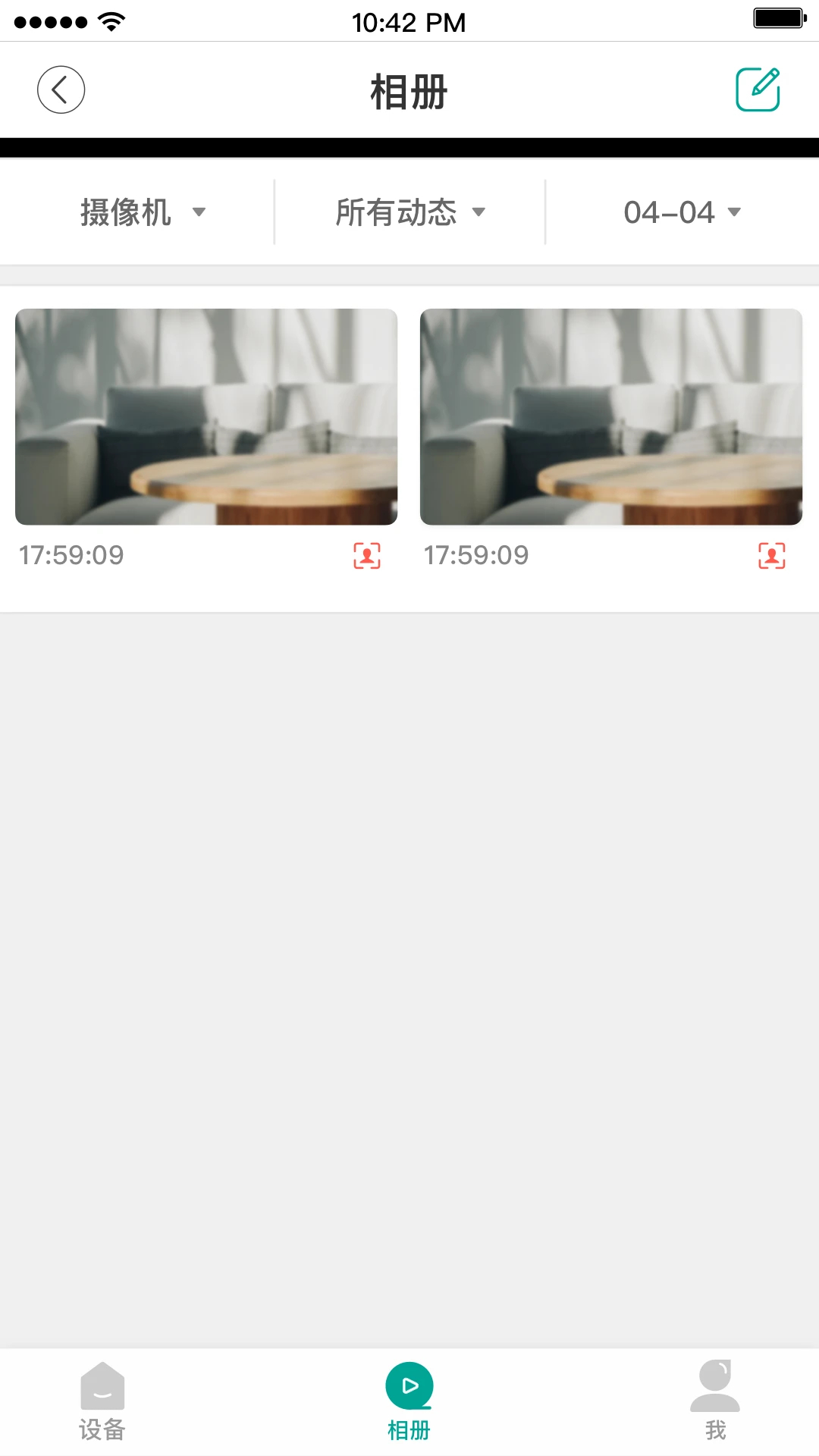Click the Wi-Fi icon in status bar

coord(111,20)
